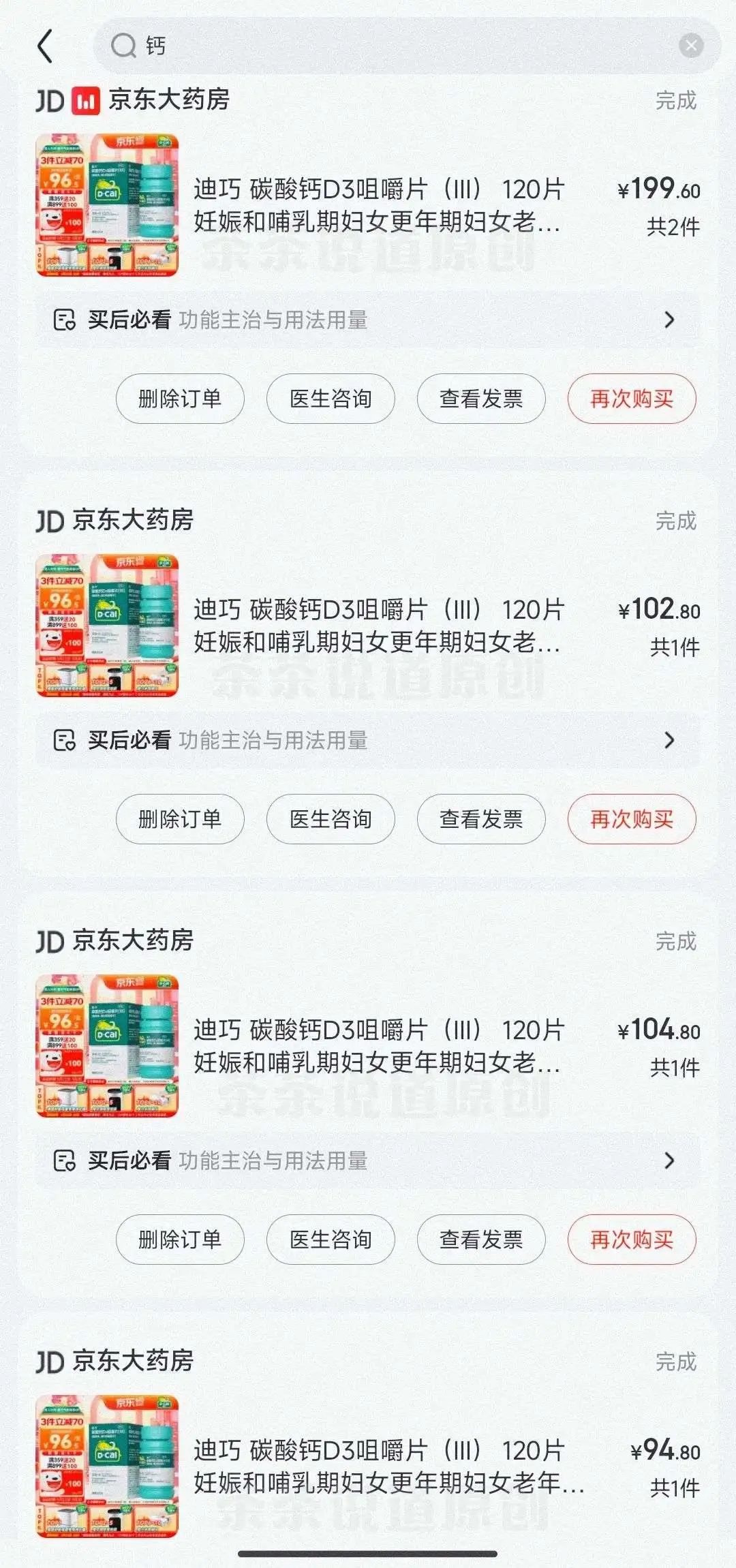Viewport: 736px width, 1568px height.
Task: Click the magnifier icon in the search bar
Action: click(123, 46)
